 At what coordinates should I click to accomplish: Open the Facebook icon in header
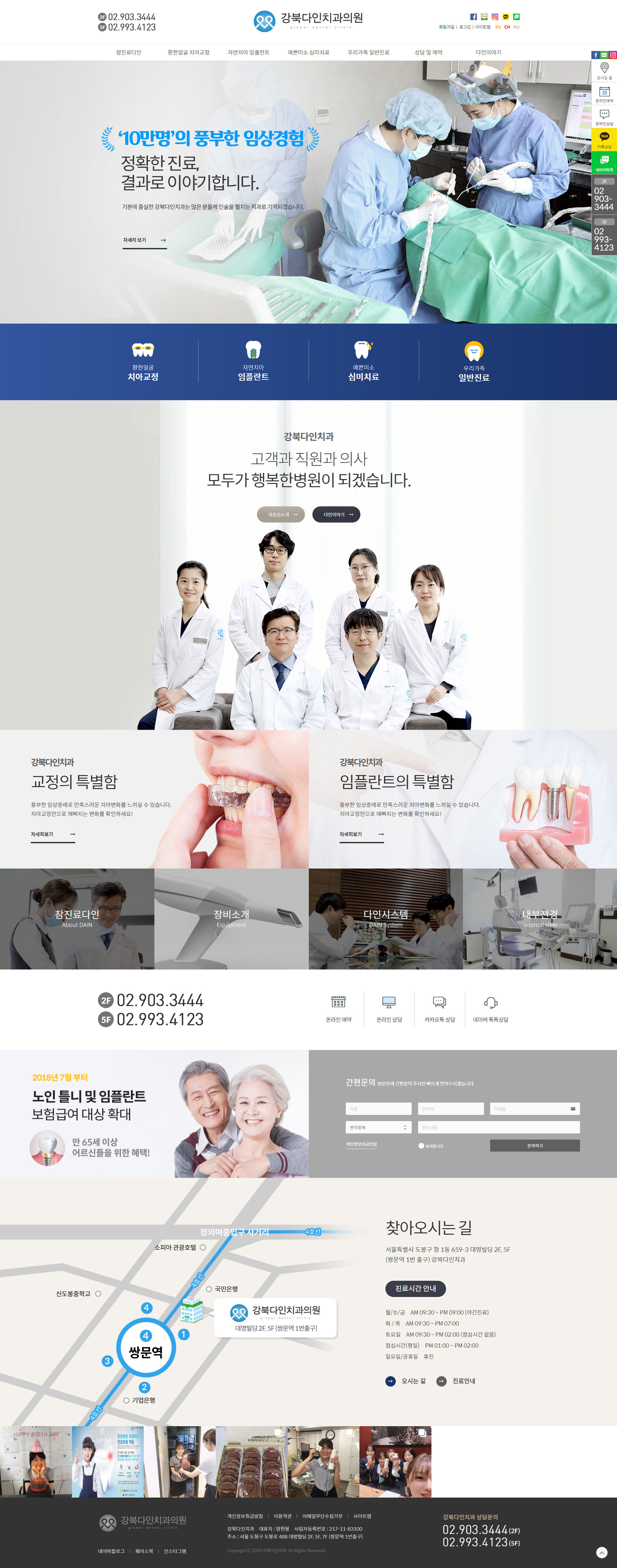[473, 17]
